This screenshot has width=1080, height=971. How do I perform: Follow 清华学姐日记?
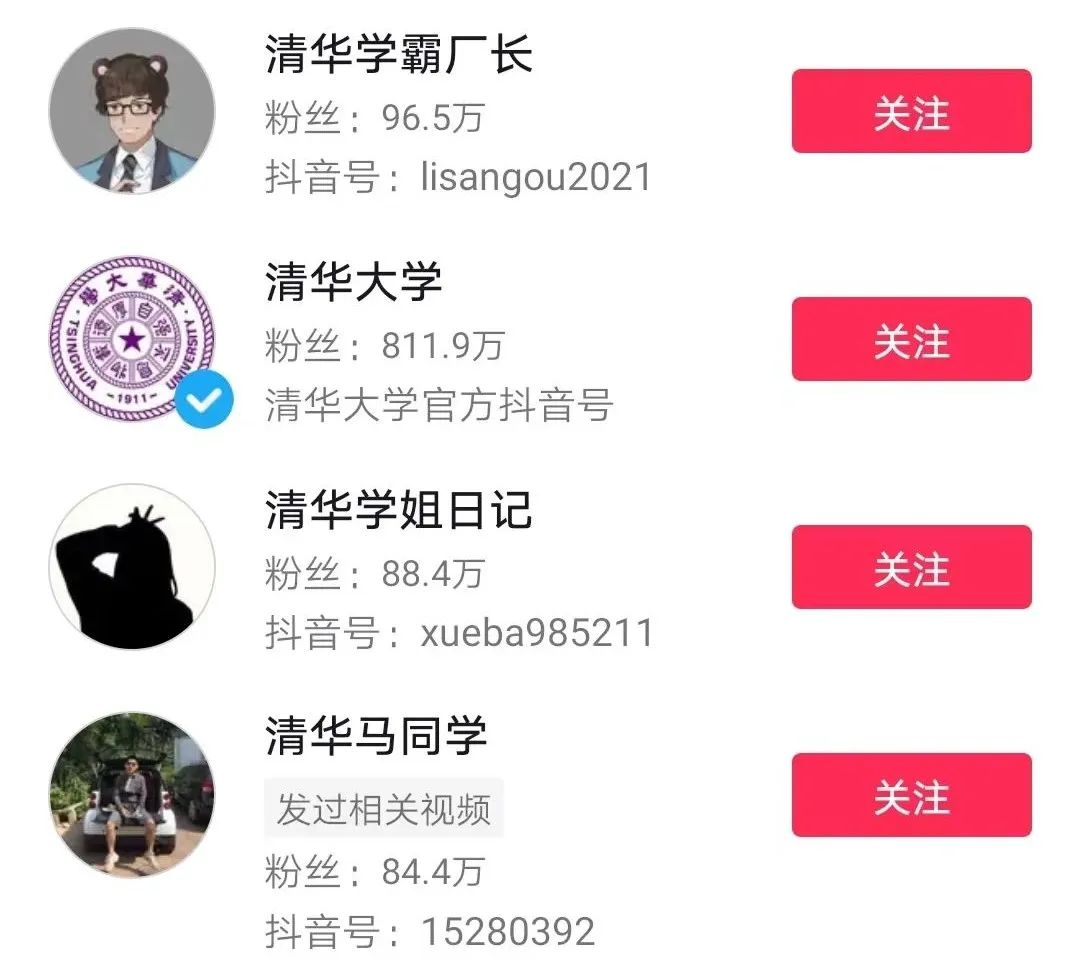[x=911, y=567]
